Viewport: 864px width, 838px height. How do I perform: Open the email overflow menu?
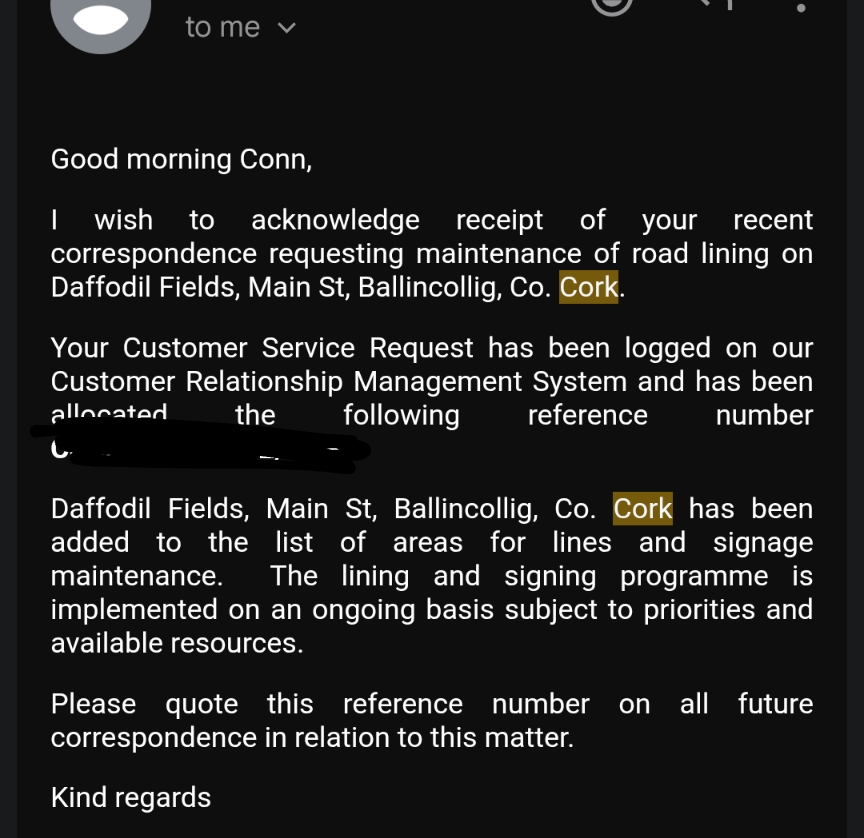coord(801,6)
